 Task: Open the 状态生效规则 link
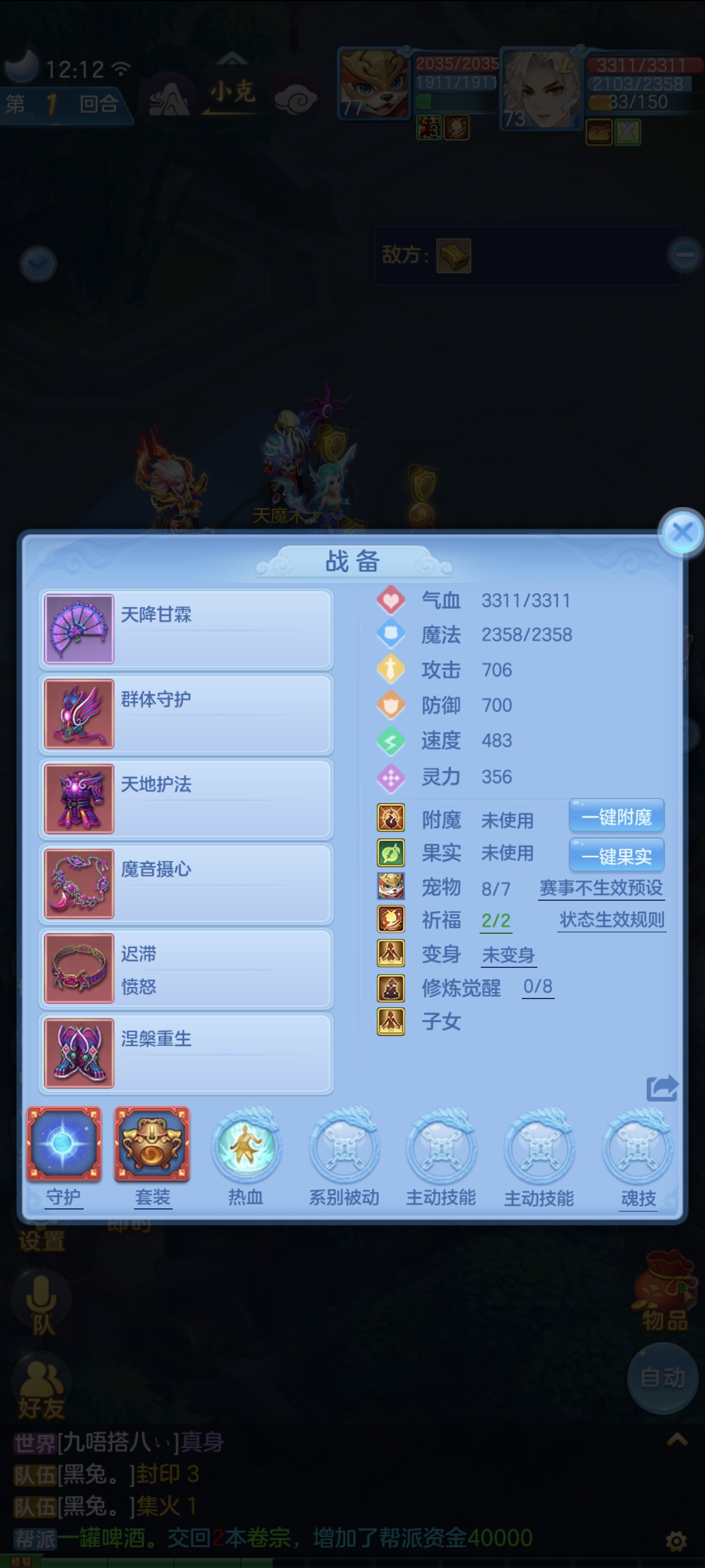pyautogui.click(x=611, y=920)
